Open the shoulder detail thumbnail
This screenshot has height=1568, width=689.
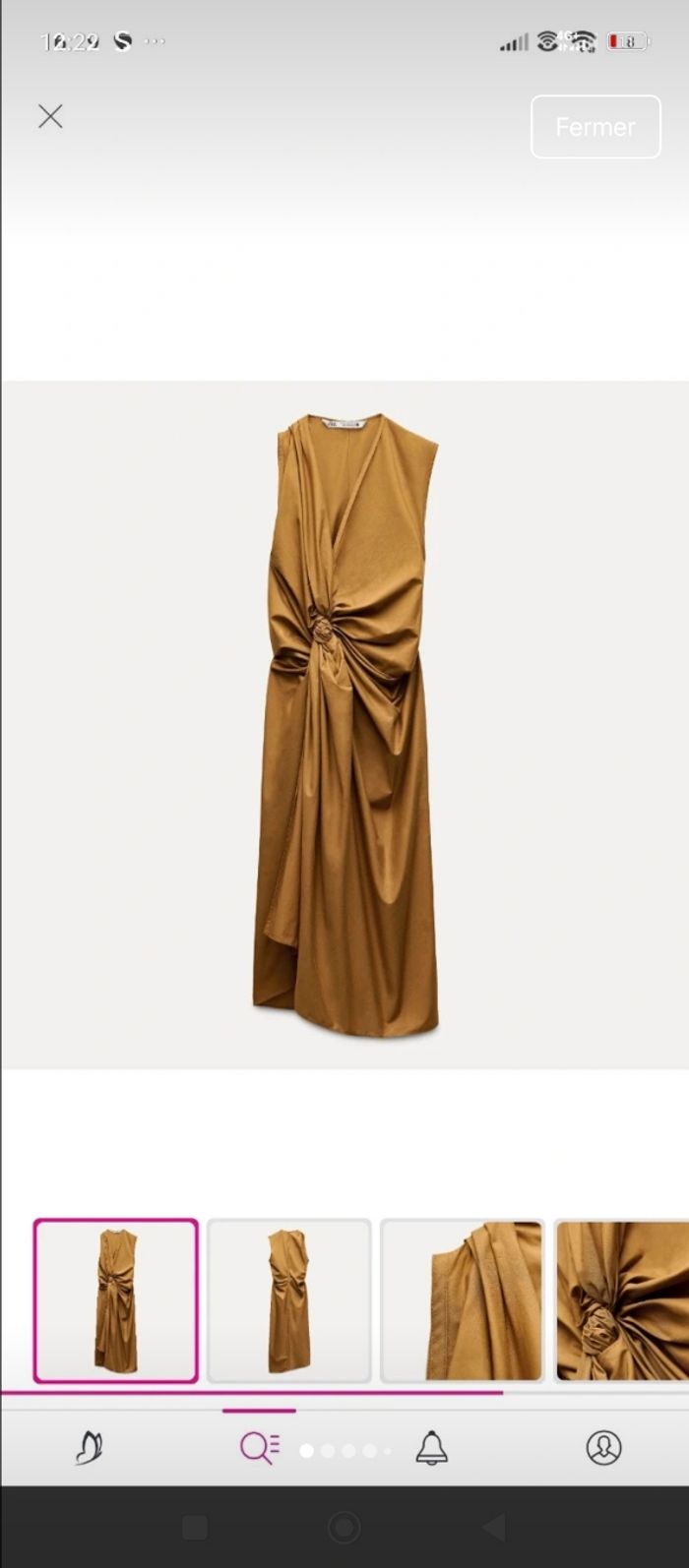pyautogui.click(x=462, y=1300)
